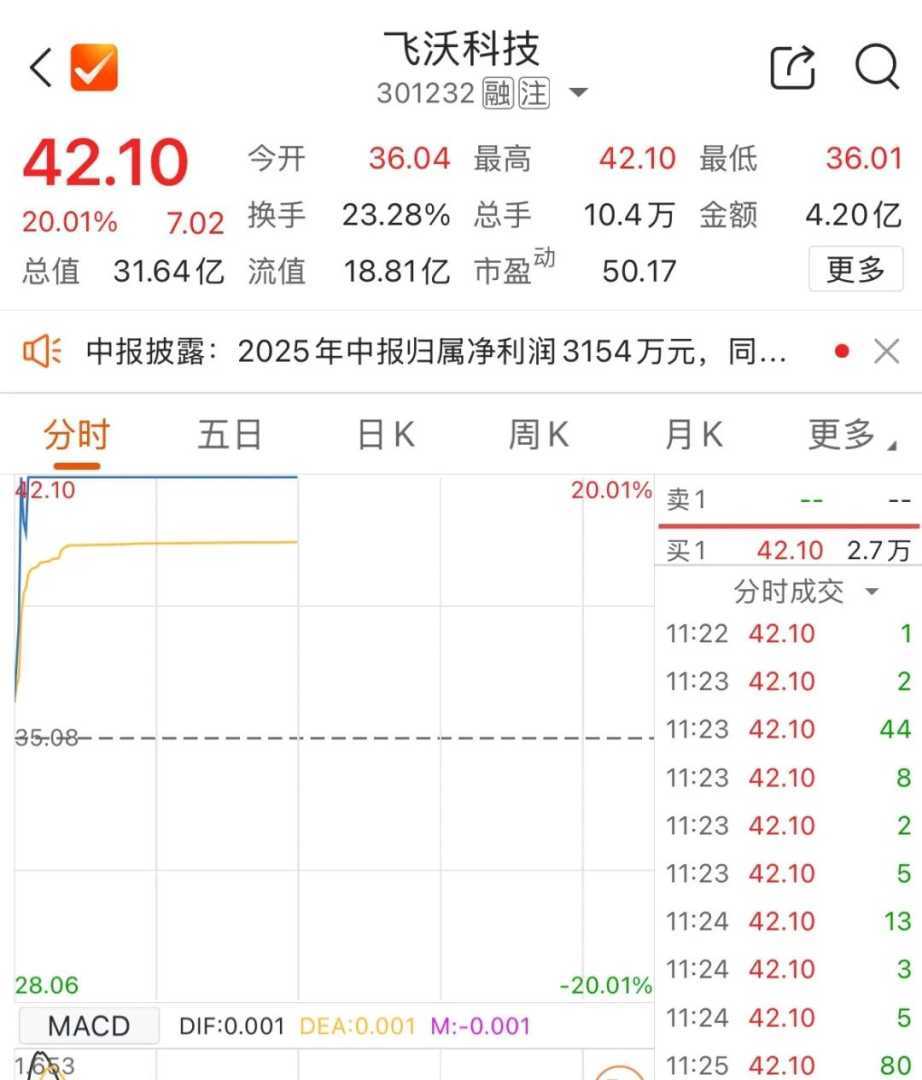Tap 更多 button for more quote data

(x=855, y=269)
